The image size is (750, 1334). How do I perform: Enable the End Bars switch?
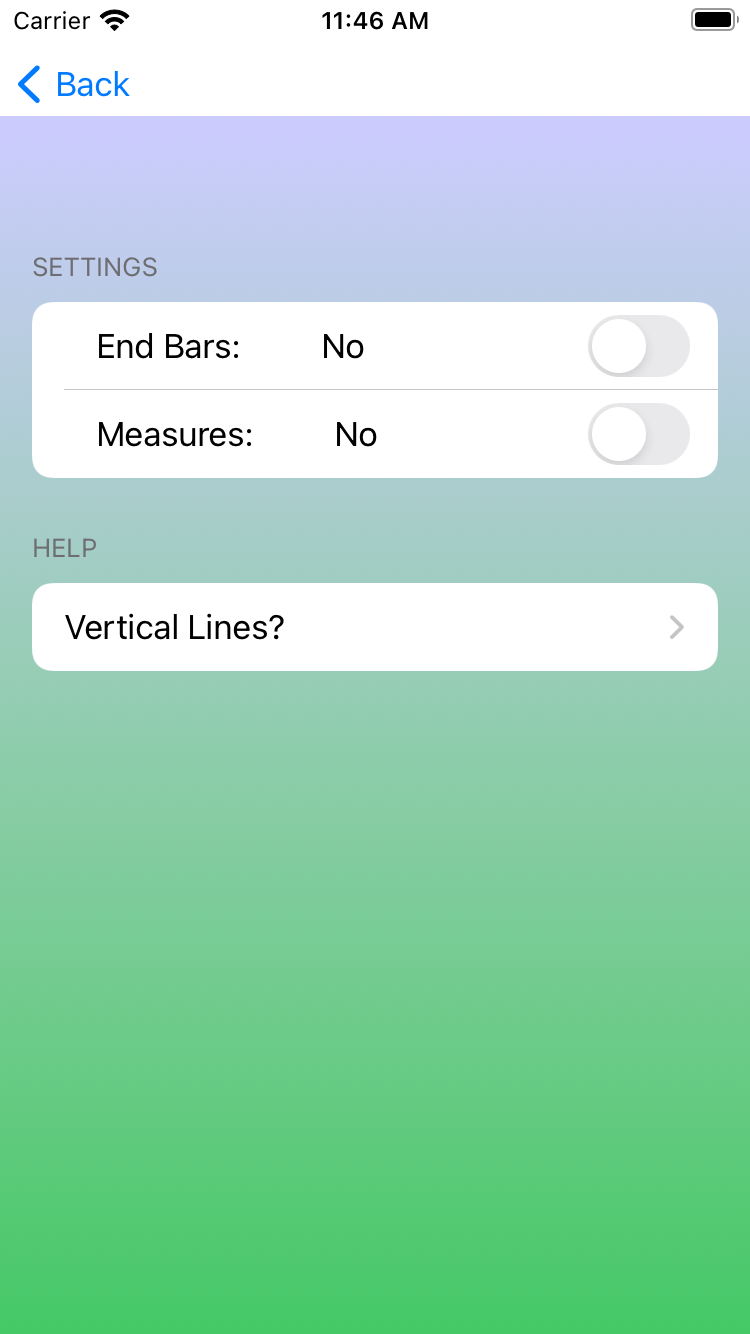pyautogui.click(x=638, y=347)
